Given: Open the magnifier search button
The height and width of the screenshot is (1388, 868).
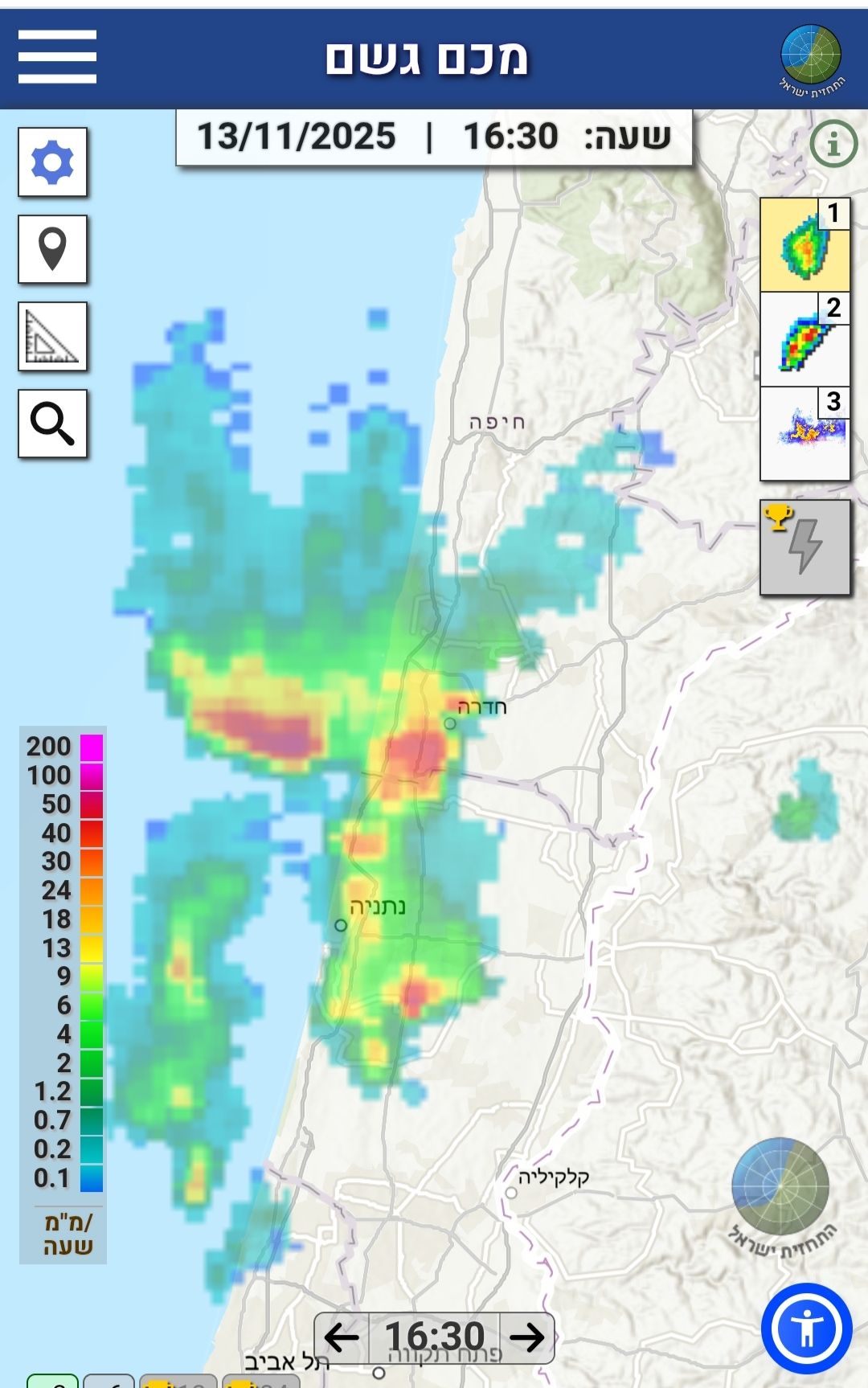Looking at the screenshot, I should coord(53,424).
